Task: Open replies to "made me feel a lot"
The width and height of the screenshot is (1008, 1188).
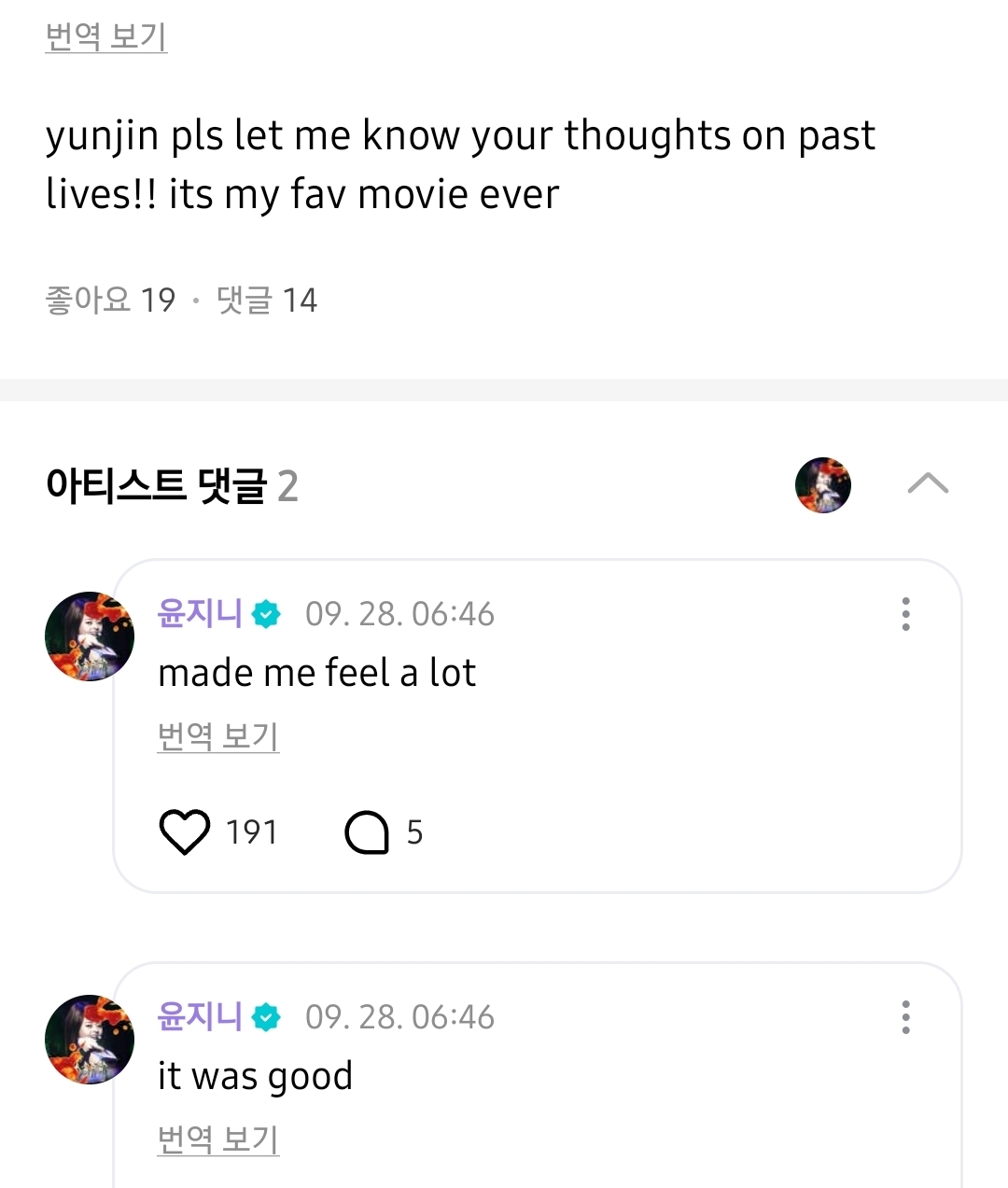Action: pos(367,832)
